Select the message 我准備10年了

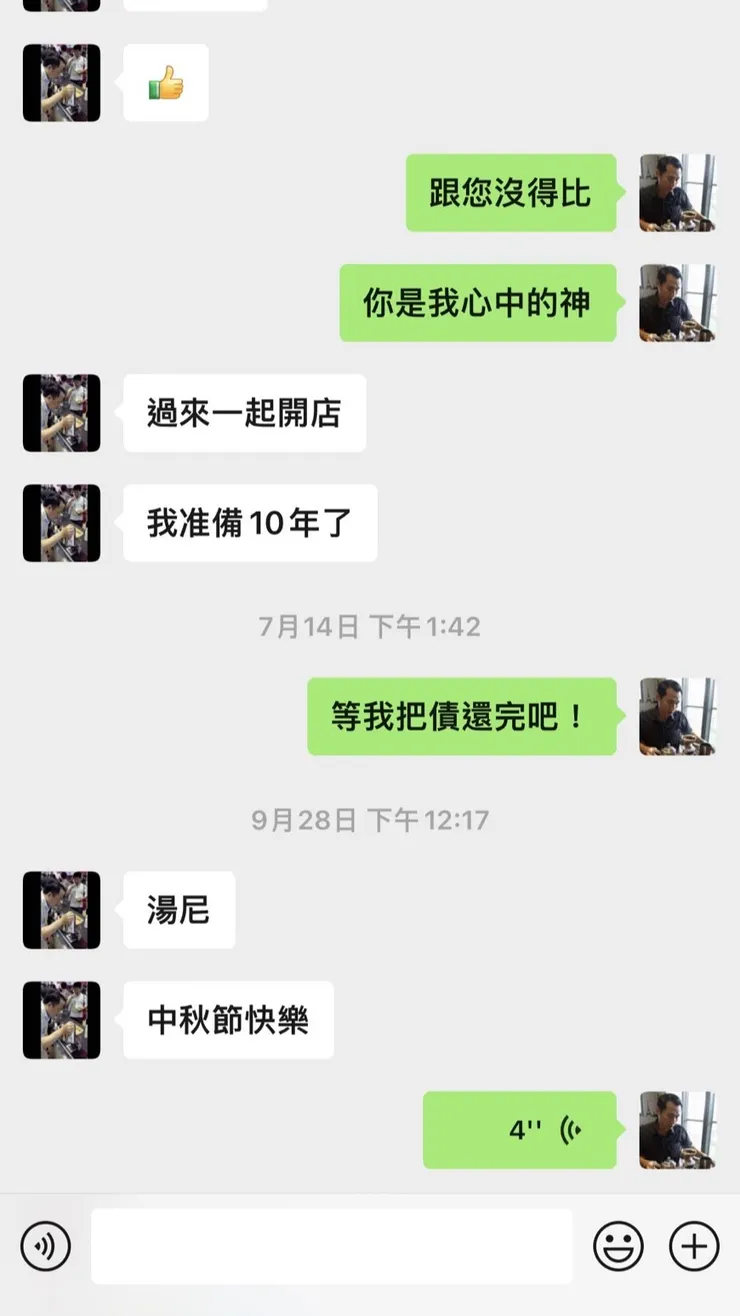[250, 522]
